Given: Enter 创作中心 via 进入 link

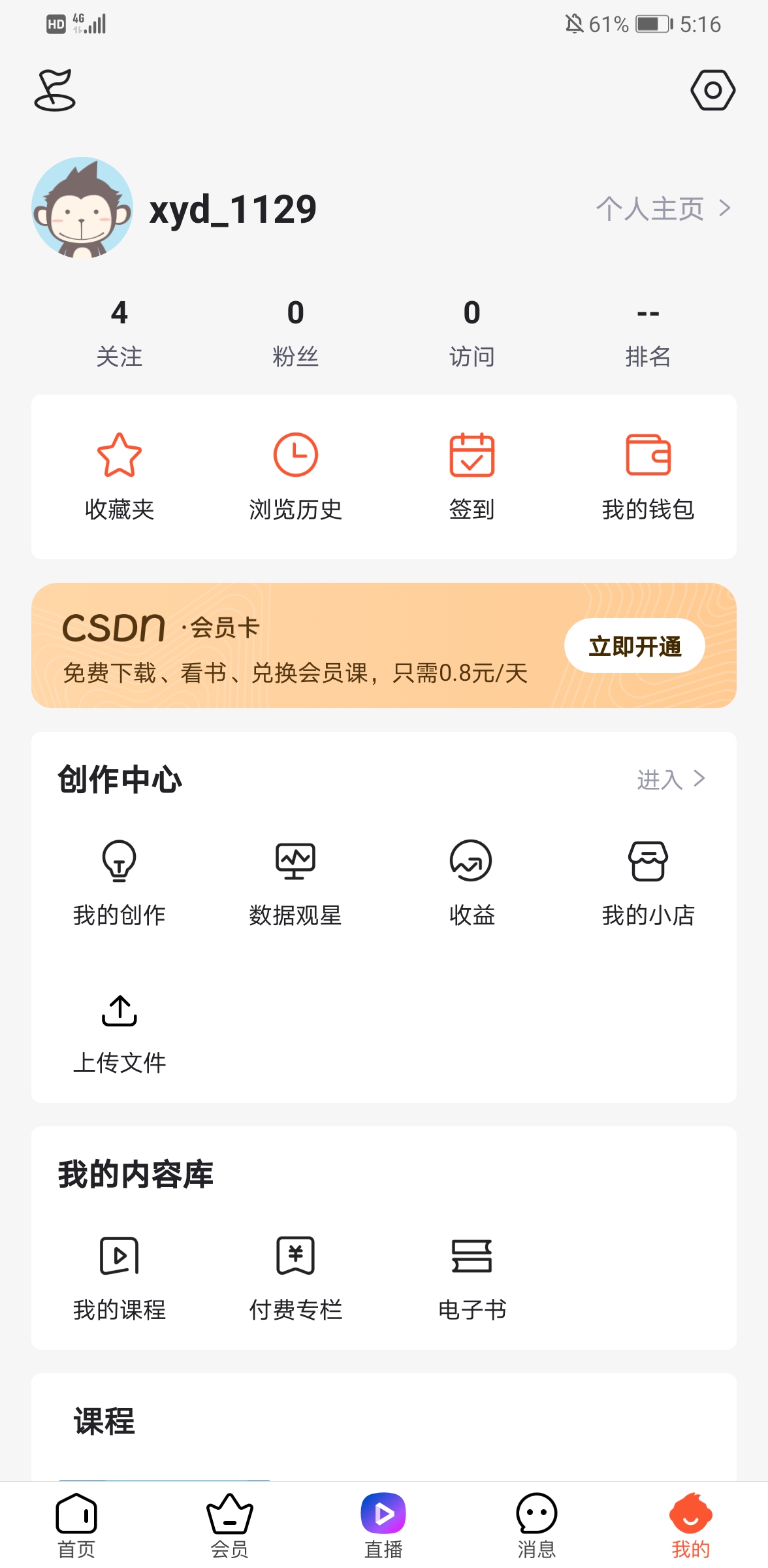Looking at the screenshot, I should (671, 779).
